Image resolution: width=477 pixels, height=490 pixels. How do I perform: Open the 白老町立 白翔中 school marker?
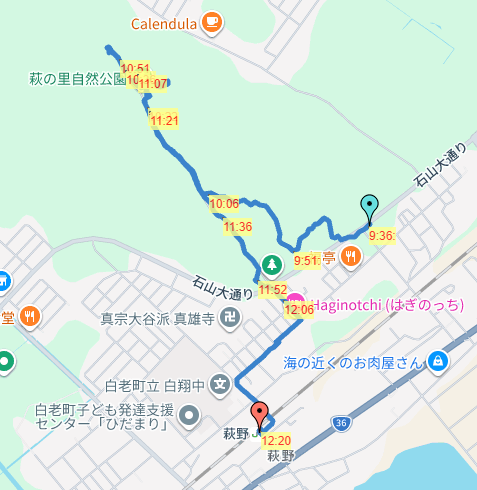(220, 386)
